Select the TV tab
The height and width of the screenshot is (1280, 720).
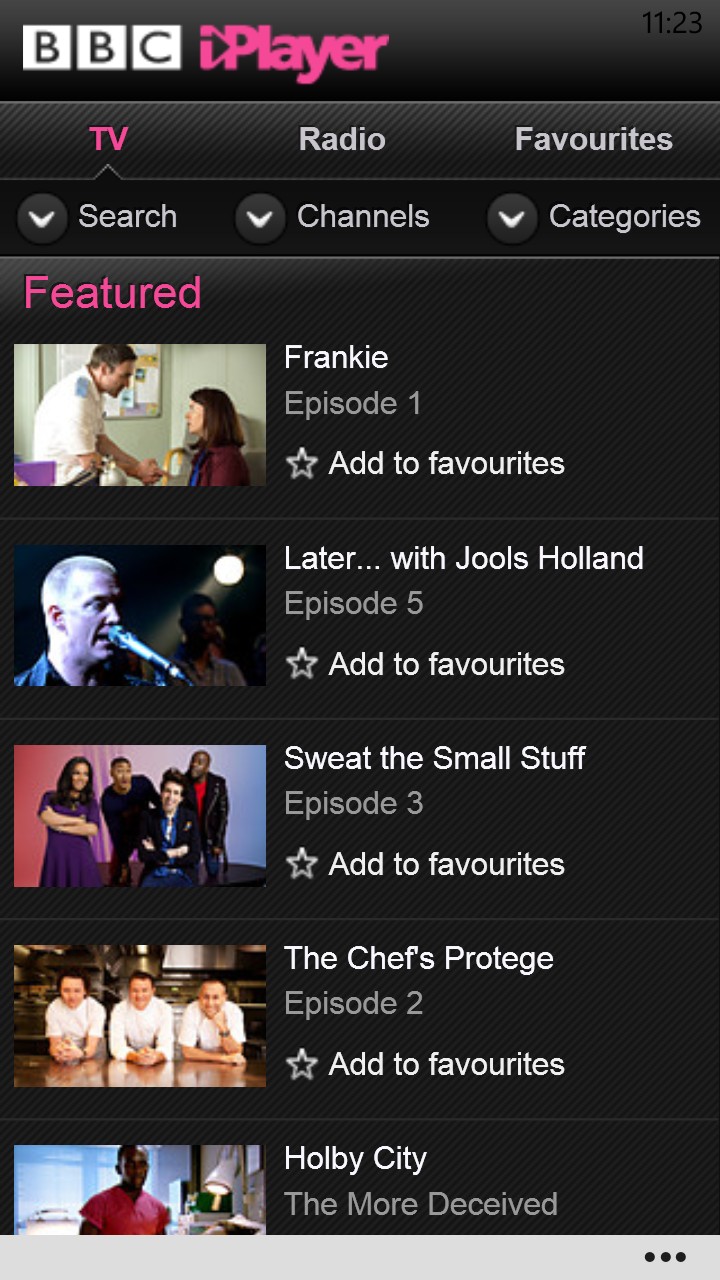[108, 139]
